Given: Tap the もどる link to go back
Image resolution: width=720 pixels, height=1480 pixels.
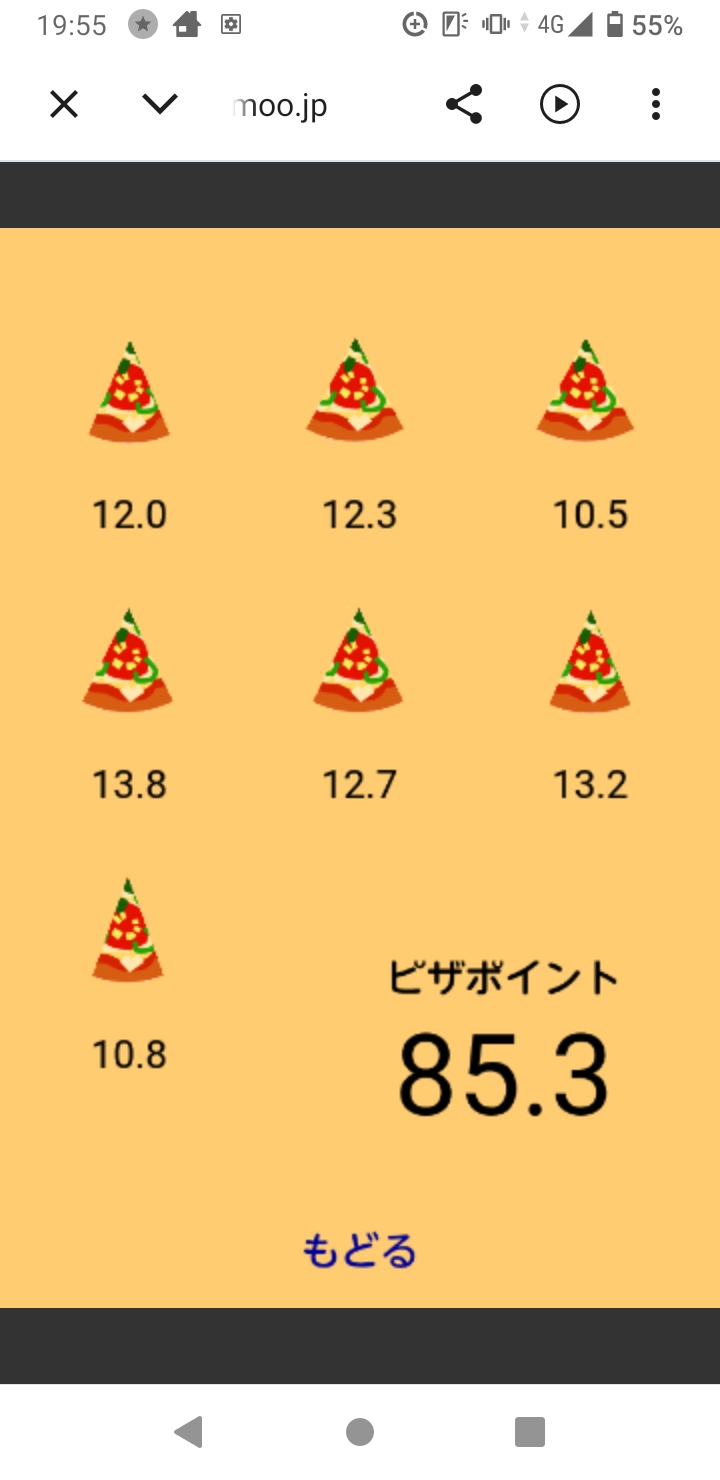Looking at the screenshot, I should [359, 1250].
